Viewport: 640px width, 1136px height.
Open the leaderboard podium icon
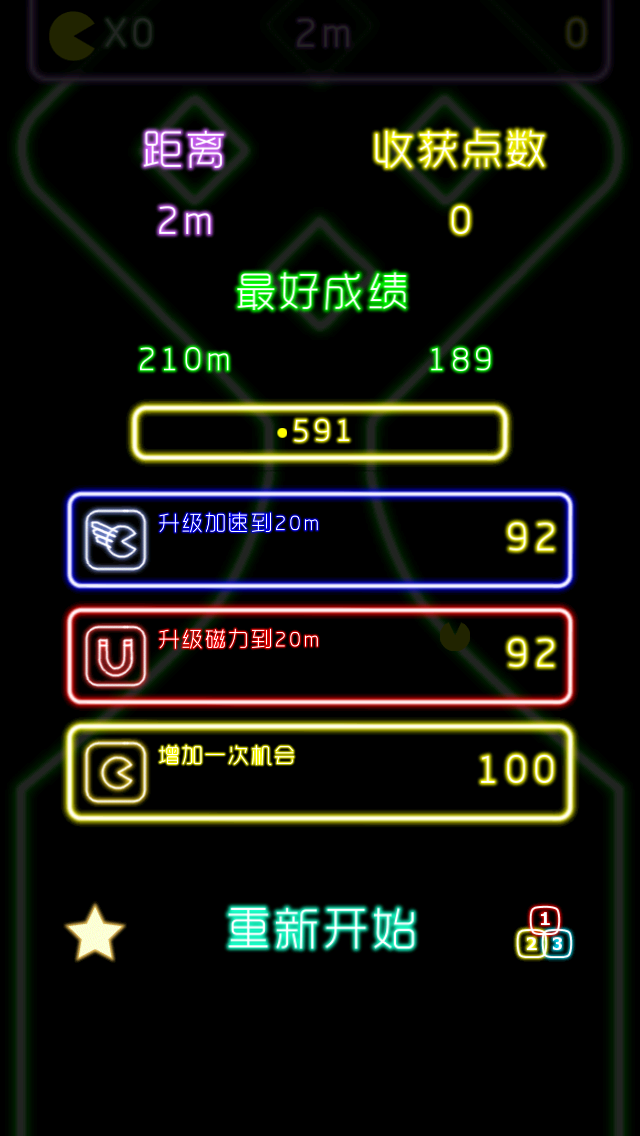pos(544,933)
